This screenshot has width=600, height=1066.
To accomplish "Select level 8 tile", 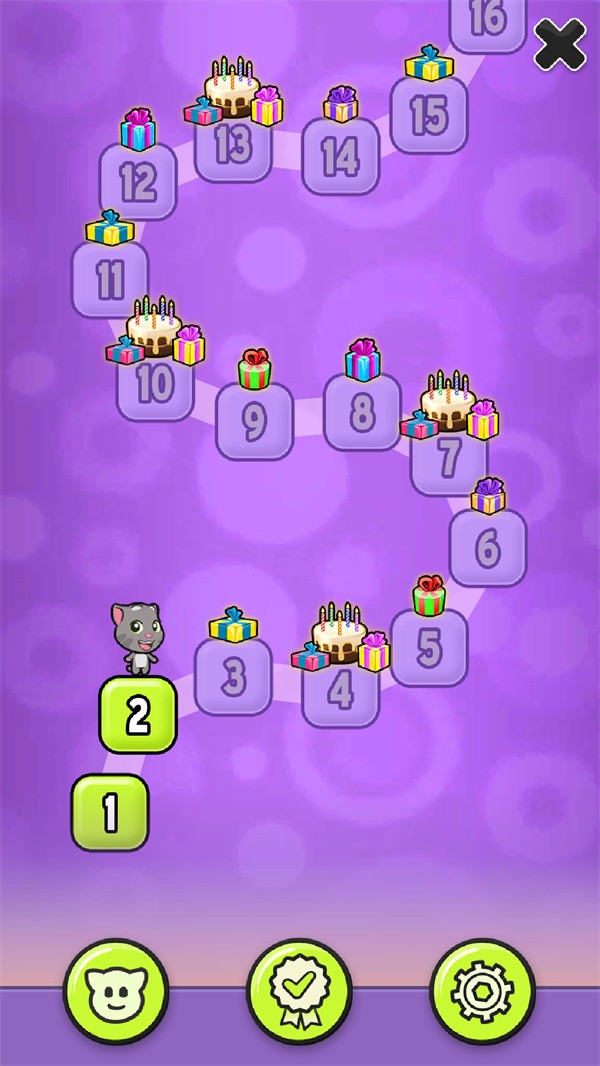I will [x=362, y=413].
